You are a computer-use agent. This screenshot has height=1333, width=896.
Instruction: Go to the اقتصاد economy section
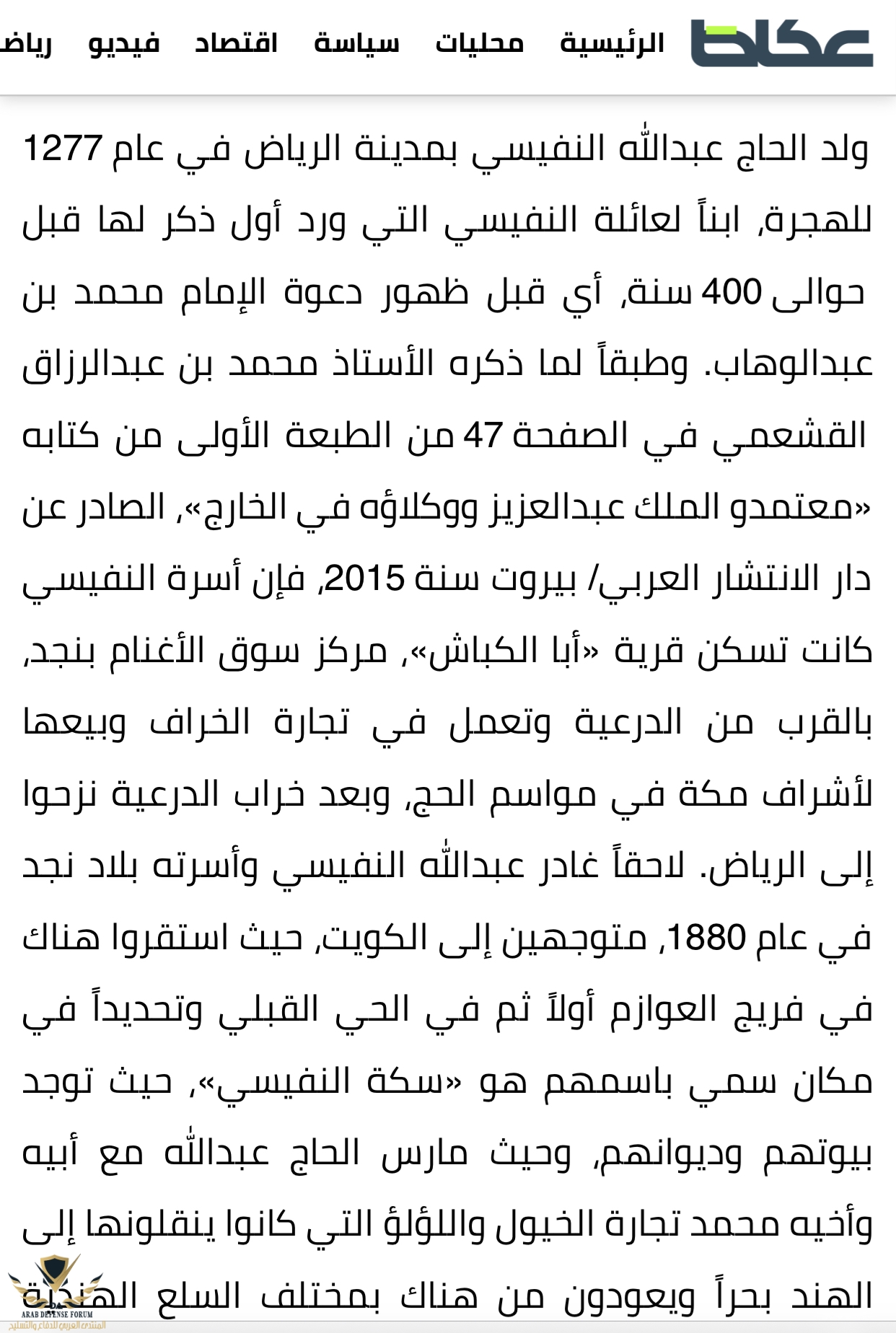click(236, 43)
